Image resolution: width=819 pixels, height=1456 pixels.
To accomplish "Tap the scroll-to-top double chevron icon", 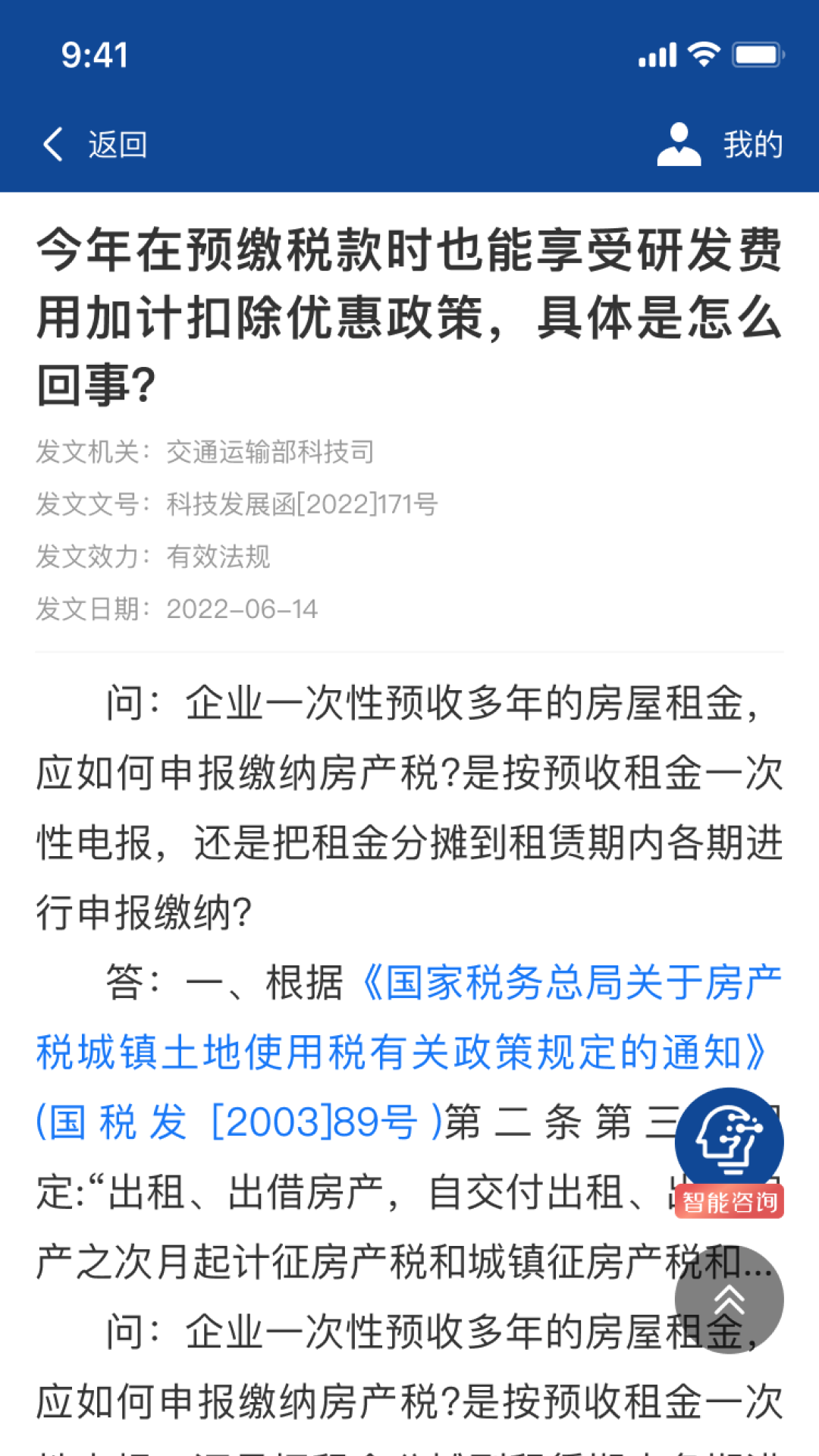I will pyautogui.click(x=730, y=1299).
